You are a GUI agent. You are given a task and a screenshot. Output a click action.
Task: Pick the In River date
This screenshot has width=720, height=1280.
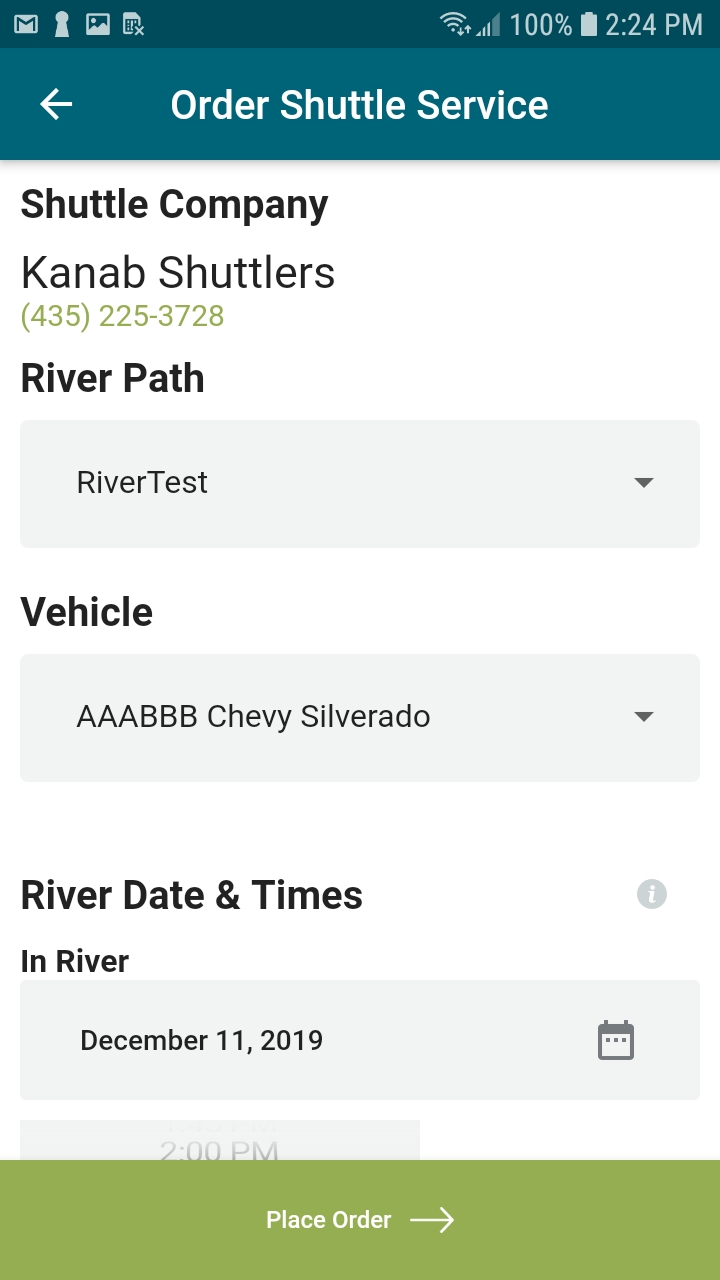click(x=360, y=1040)
